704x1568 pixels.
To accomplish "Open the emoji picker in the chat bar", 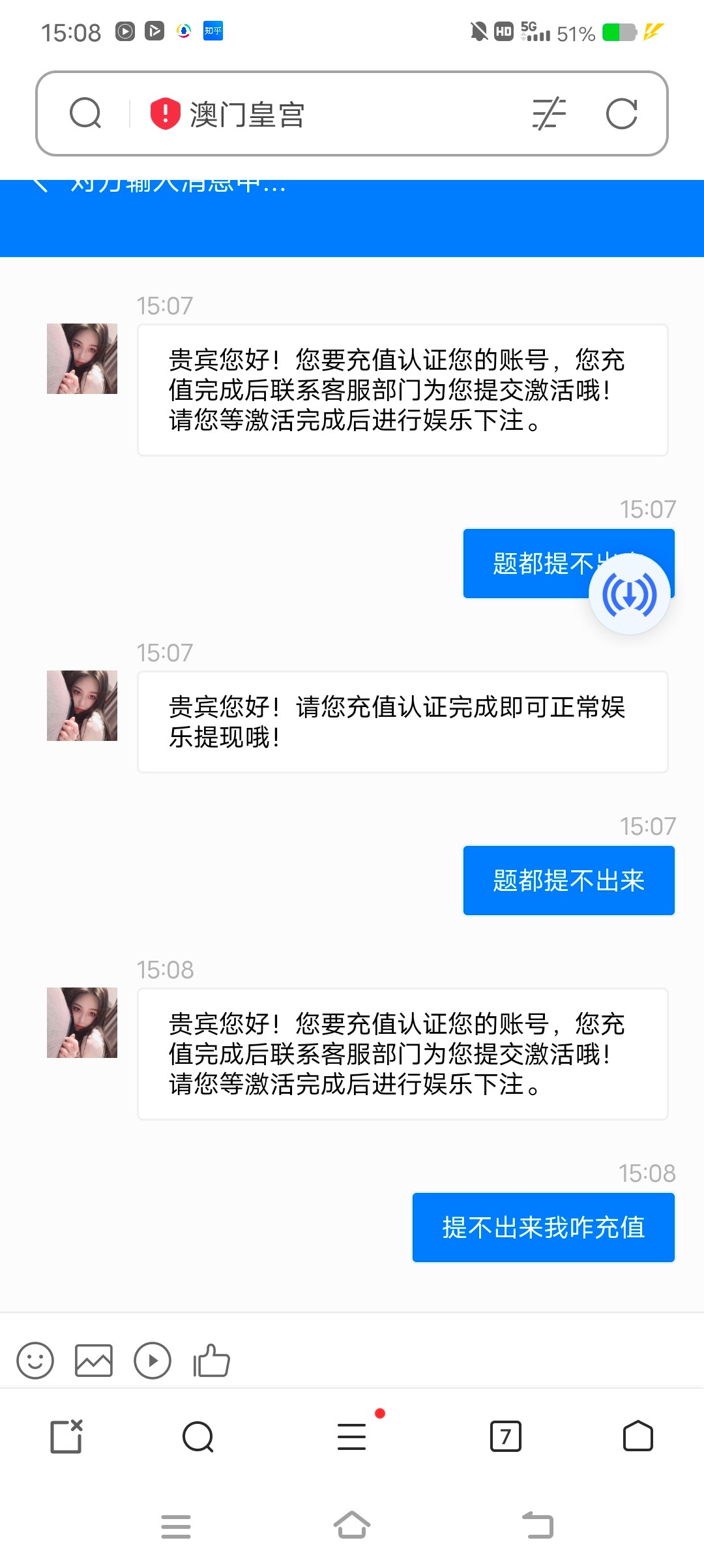I will (x=36, y=1361).
